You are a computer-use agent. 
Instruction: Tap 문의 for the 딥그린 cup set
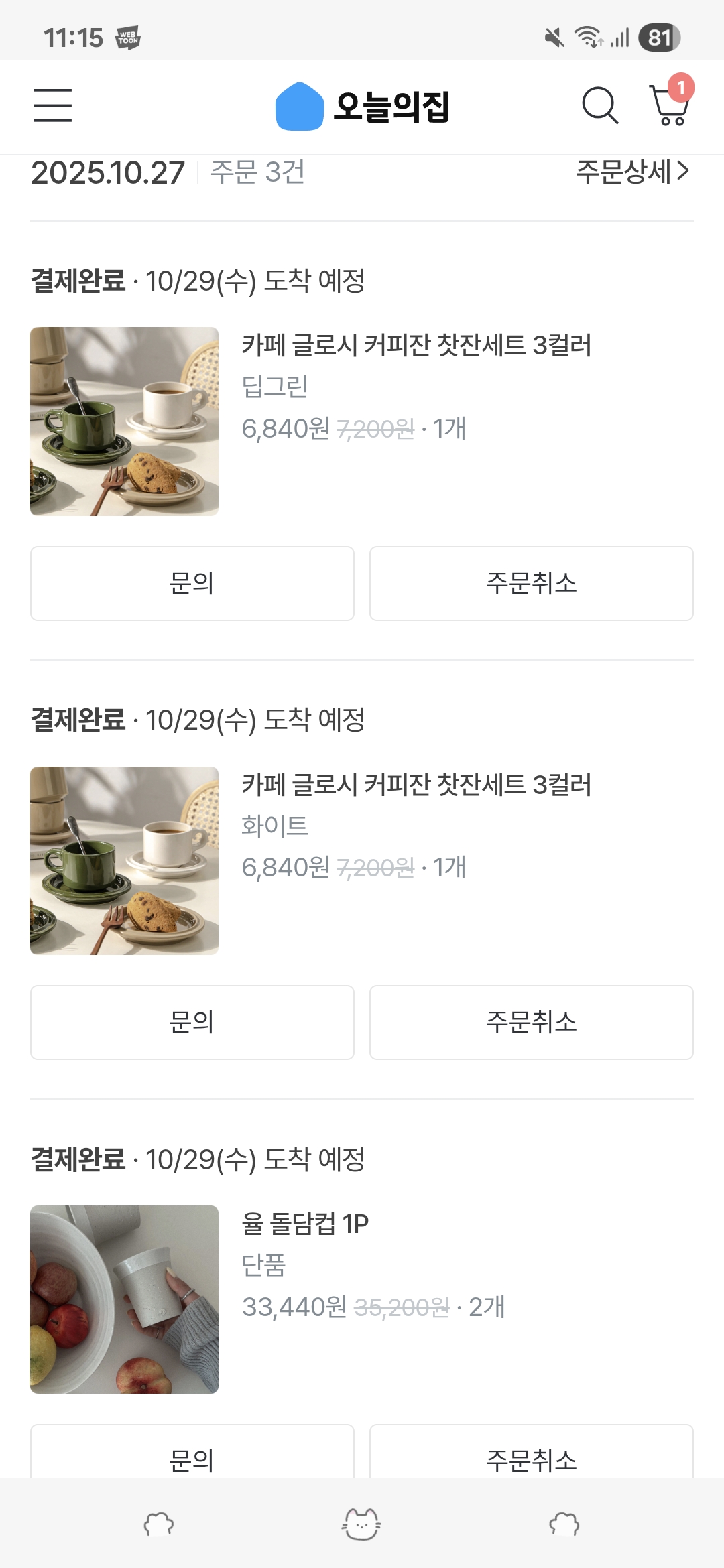point(192,583)
